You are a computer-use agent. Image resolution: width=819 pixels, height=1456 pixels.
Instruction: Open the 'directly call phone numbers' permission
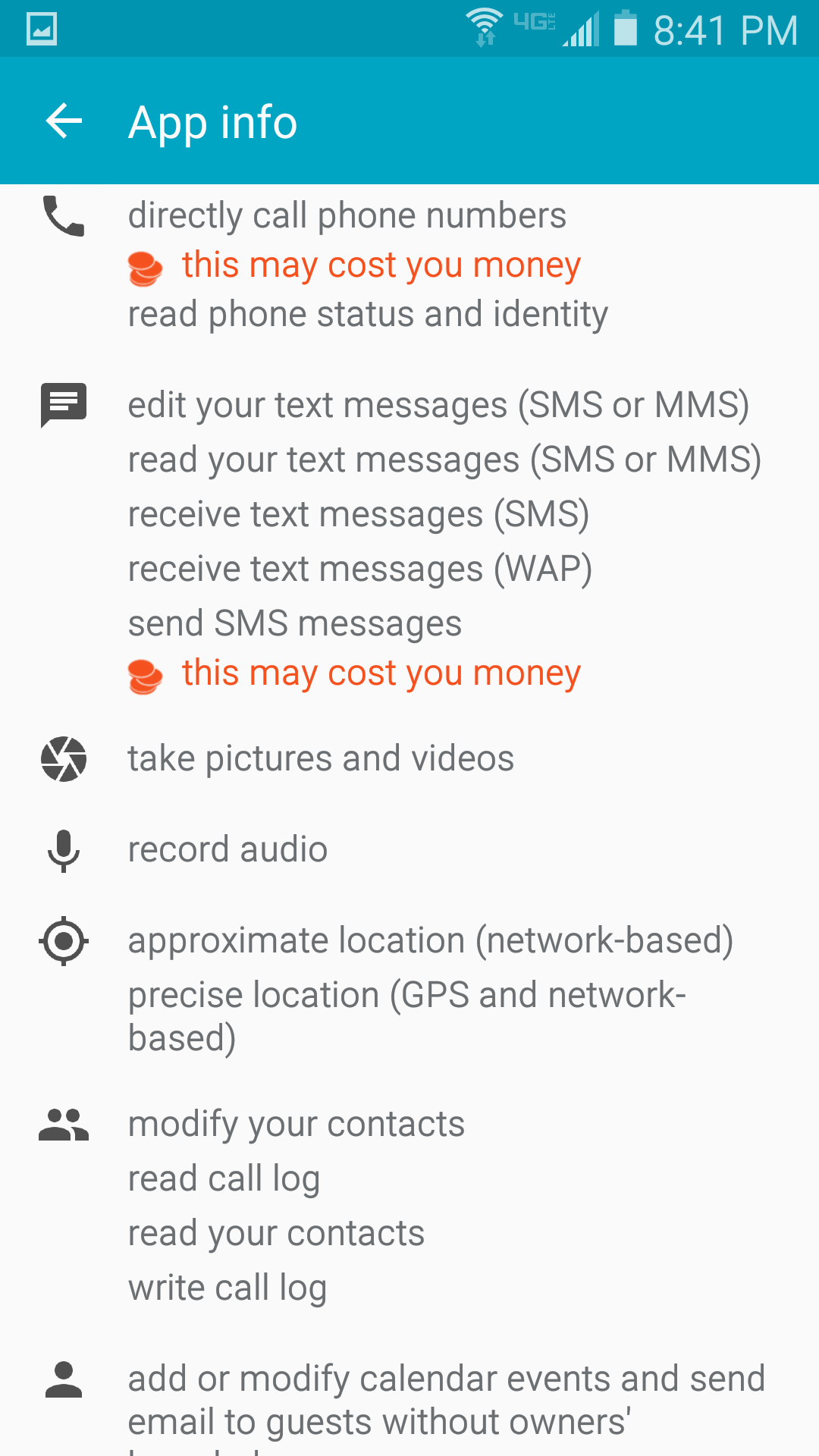pos(347,216)
